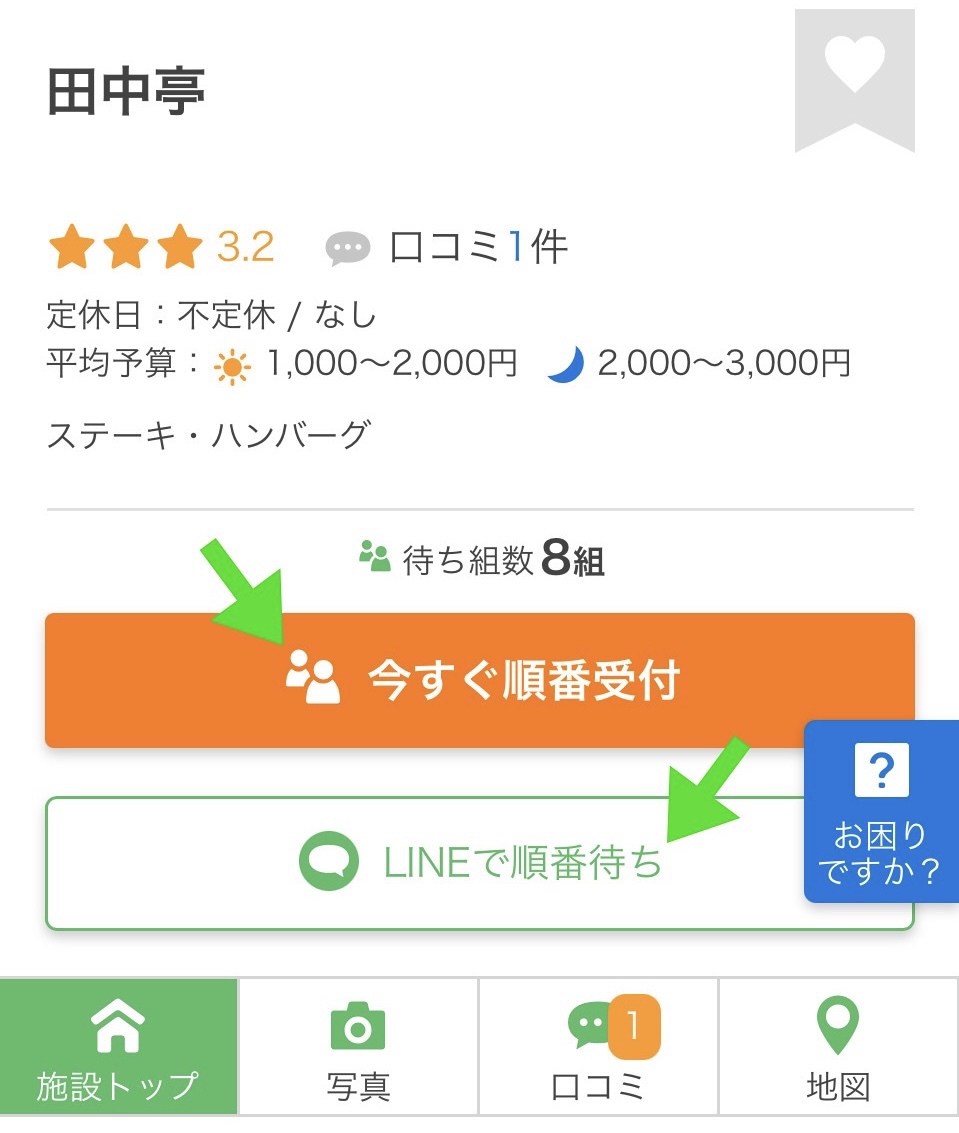Show the 地図 map tab
Viewport: 959px width, 1133px height.
coord(838,1046)
